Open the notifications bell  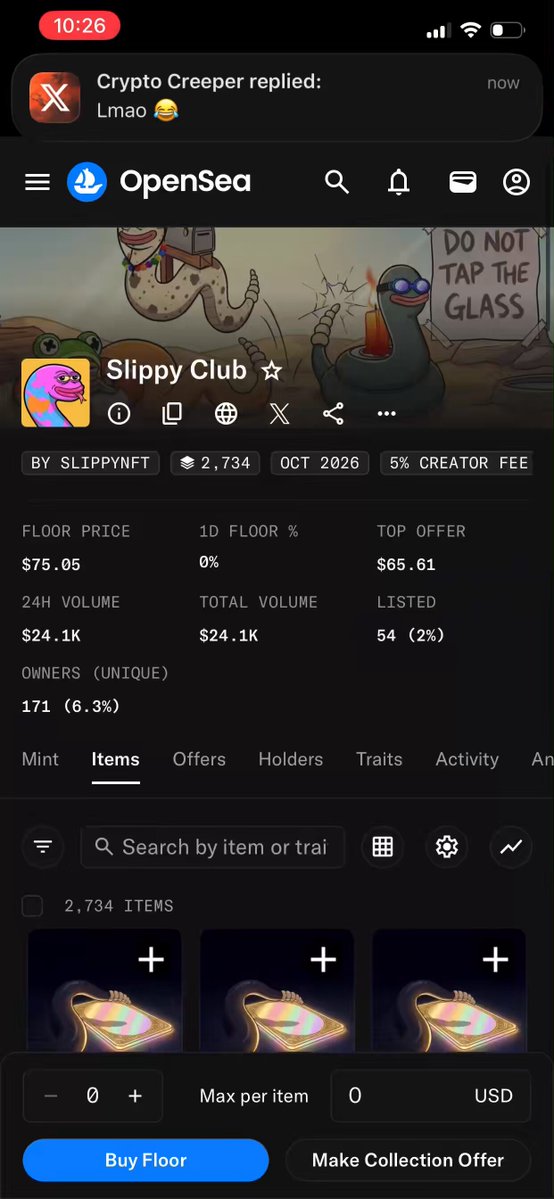(399, 182)
